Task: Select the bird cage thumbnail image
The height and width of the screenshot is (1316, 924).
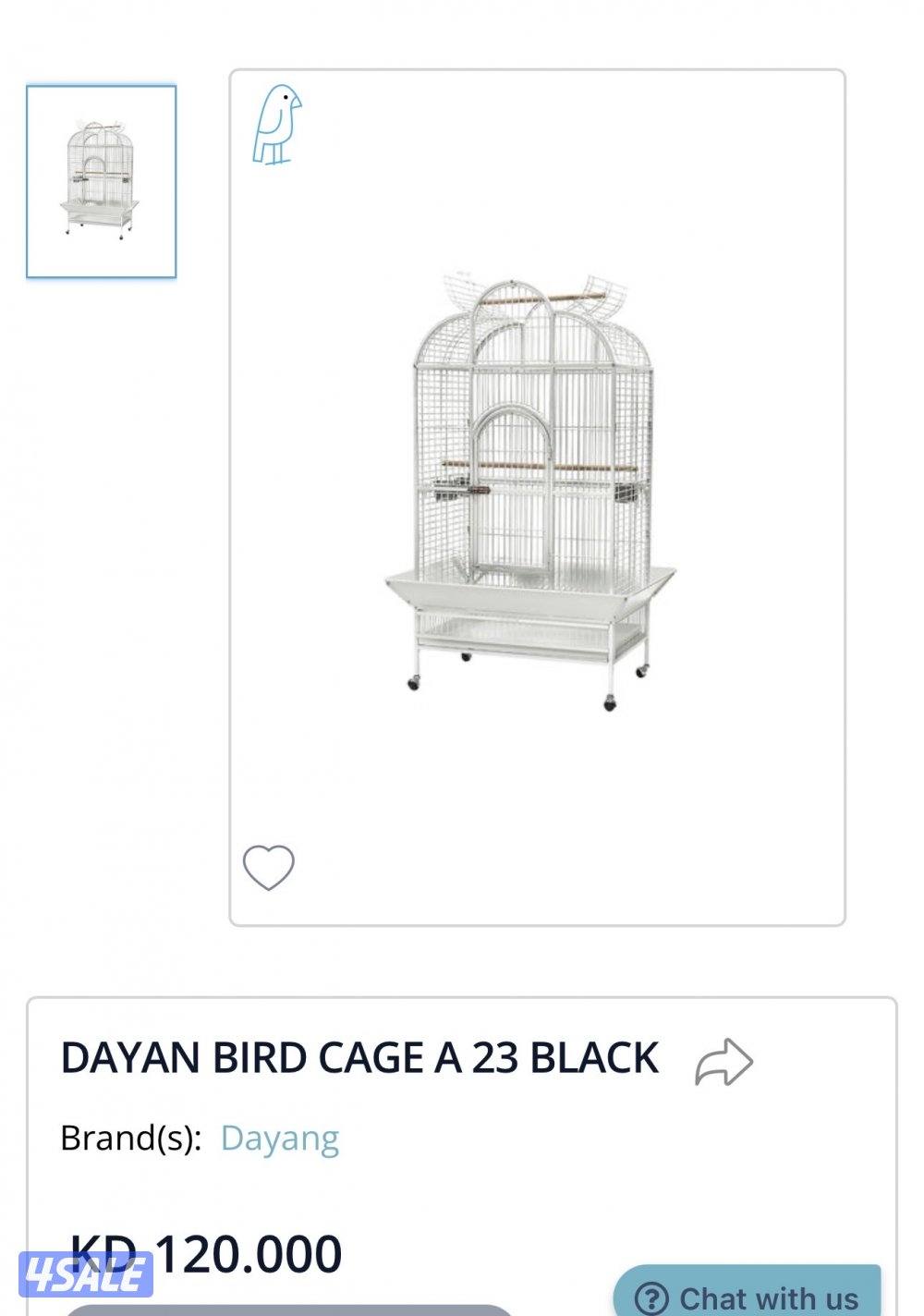Action: tap(101, 182)
